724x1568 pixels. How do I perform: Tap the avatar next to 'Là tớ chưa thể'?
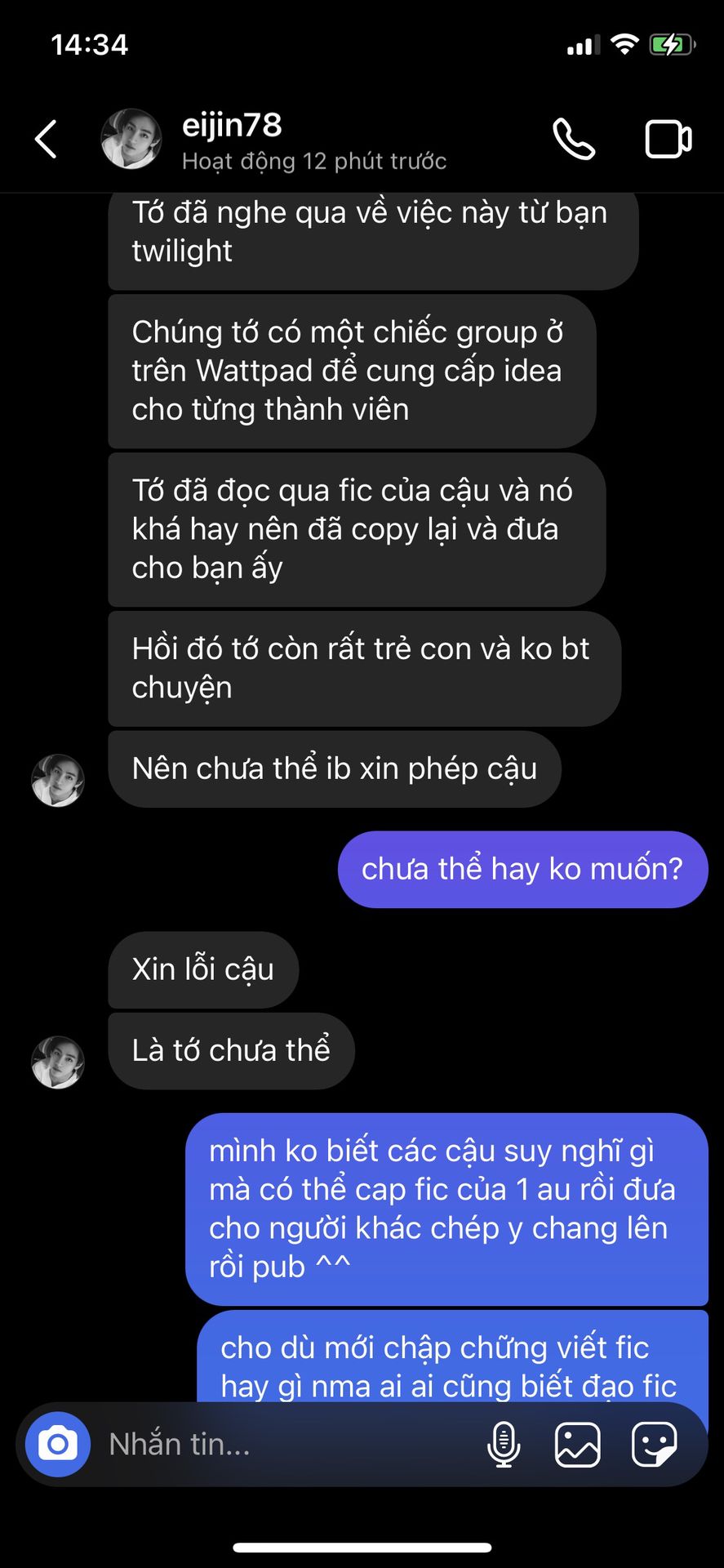pos(58,1062)
